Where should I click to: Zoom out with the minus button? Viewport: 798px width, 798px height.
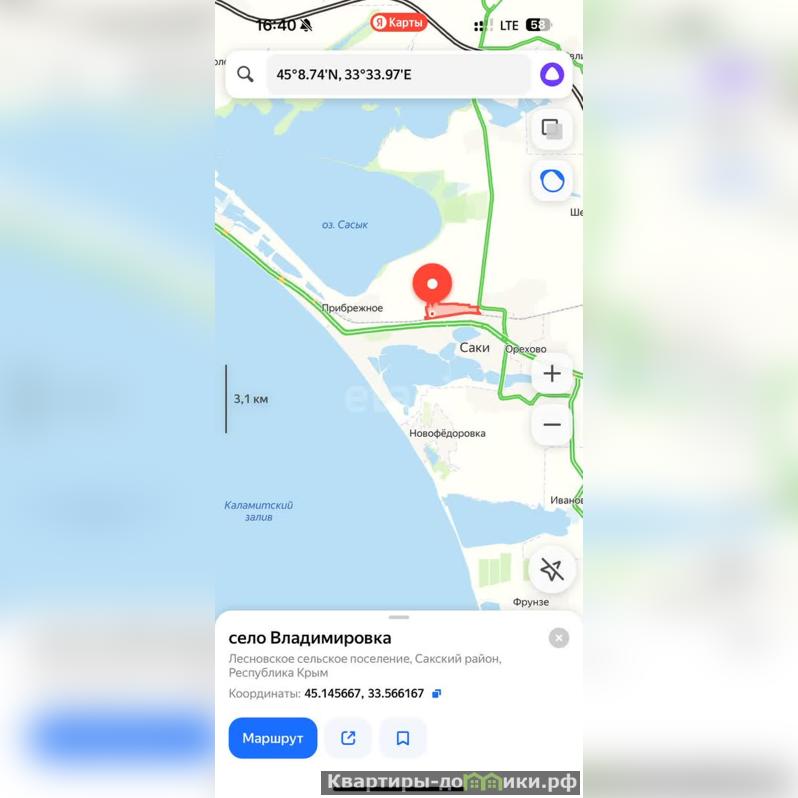(552, 425)
